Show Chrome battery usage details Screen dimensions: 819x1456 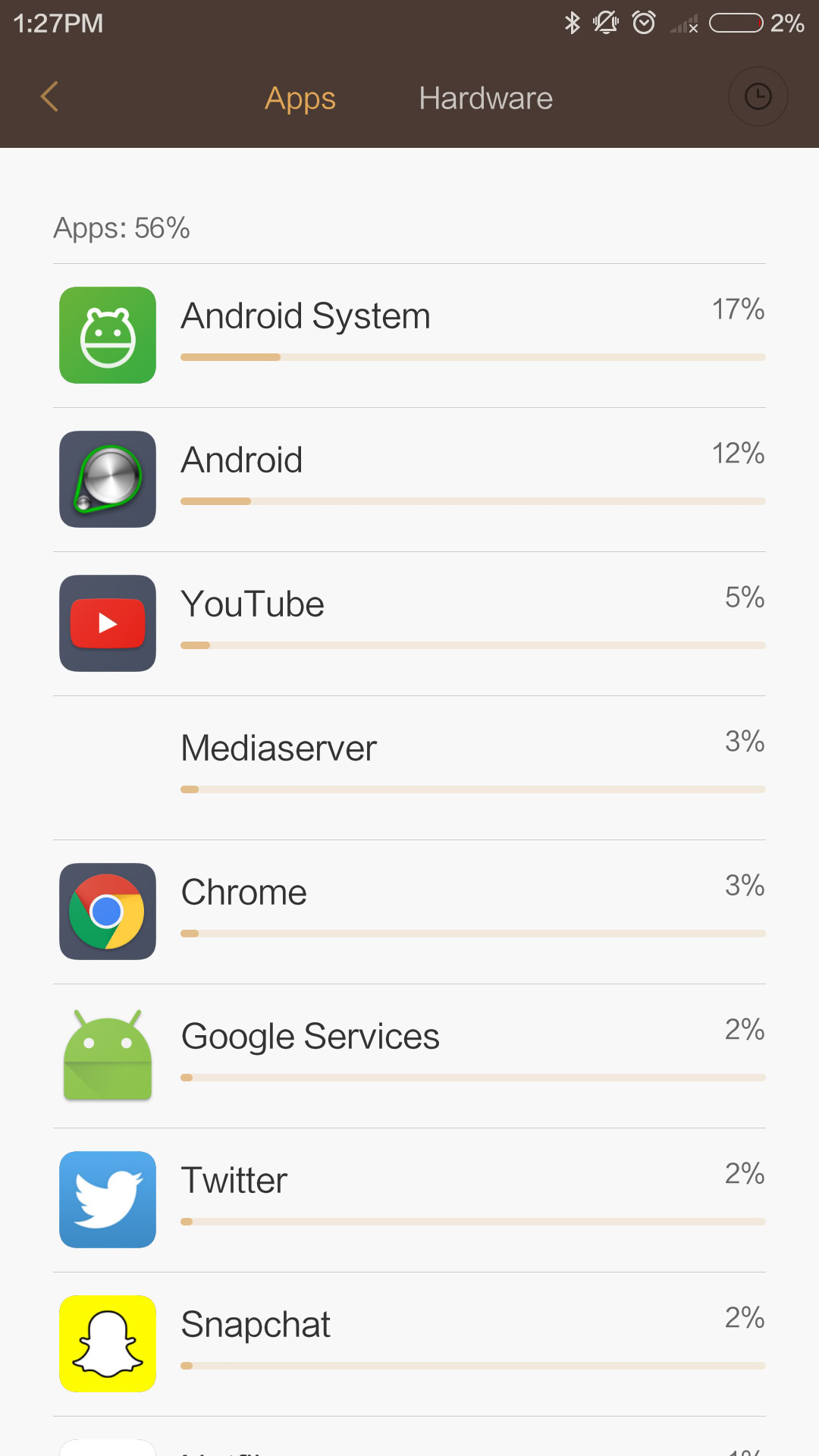[409, 912]
